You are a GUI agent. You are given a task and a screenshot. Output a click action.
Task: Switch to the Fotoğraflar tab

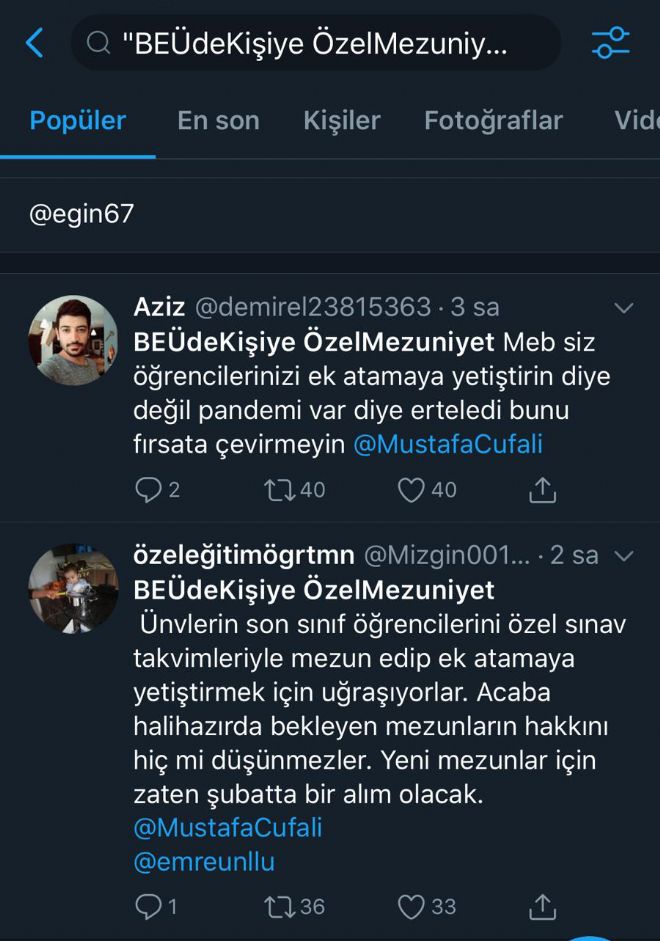point(493,121)
